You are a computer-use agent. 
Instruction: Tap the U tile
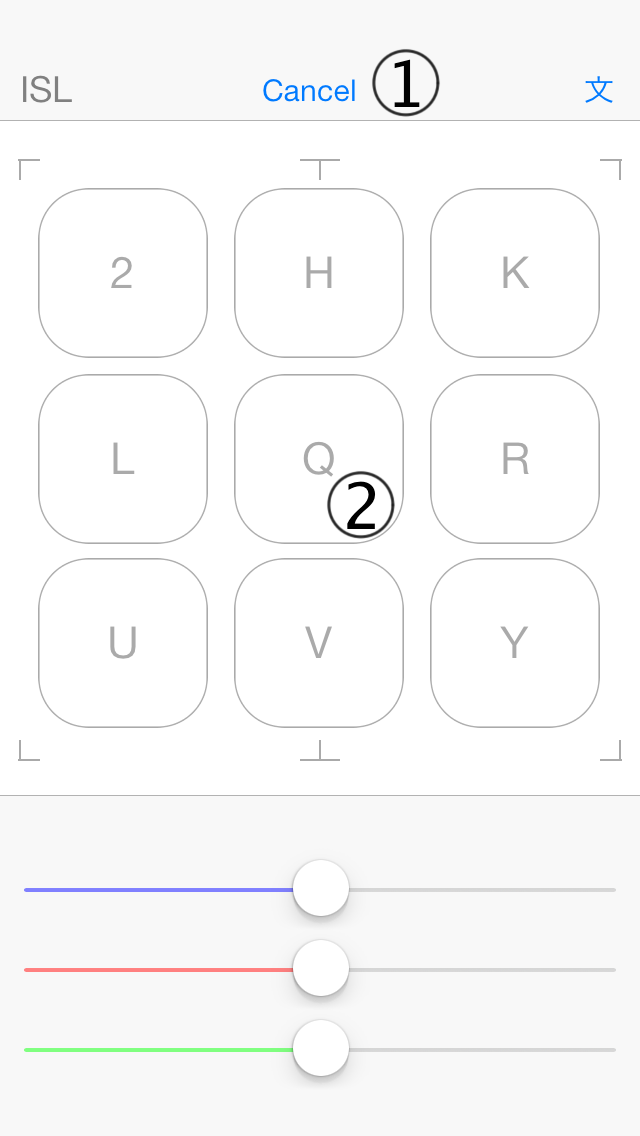(x=123, y=643)
